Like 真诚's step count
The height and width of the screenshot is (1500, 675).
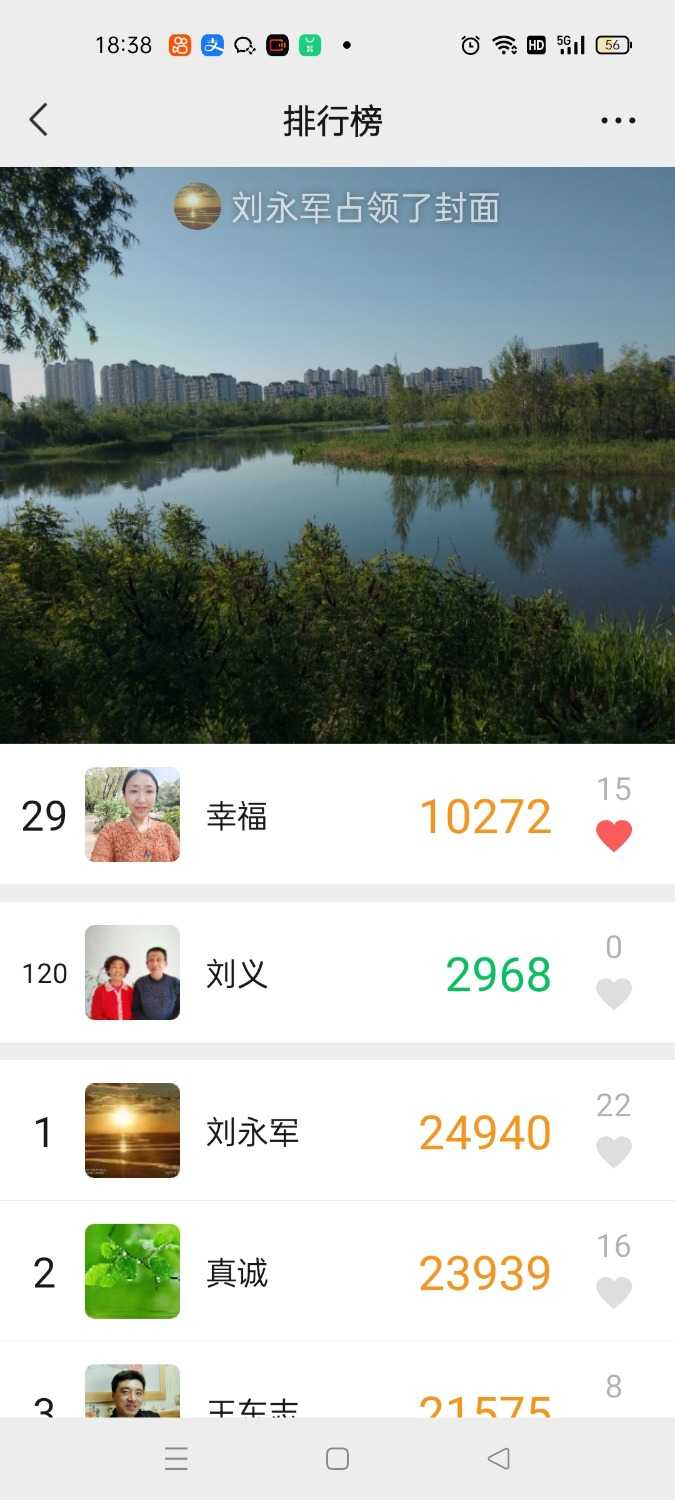(x=614, y=1292)
